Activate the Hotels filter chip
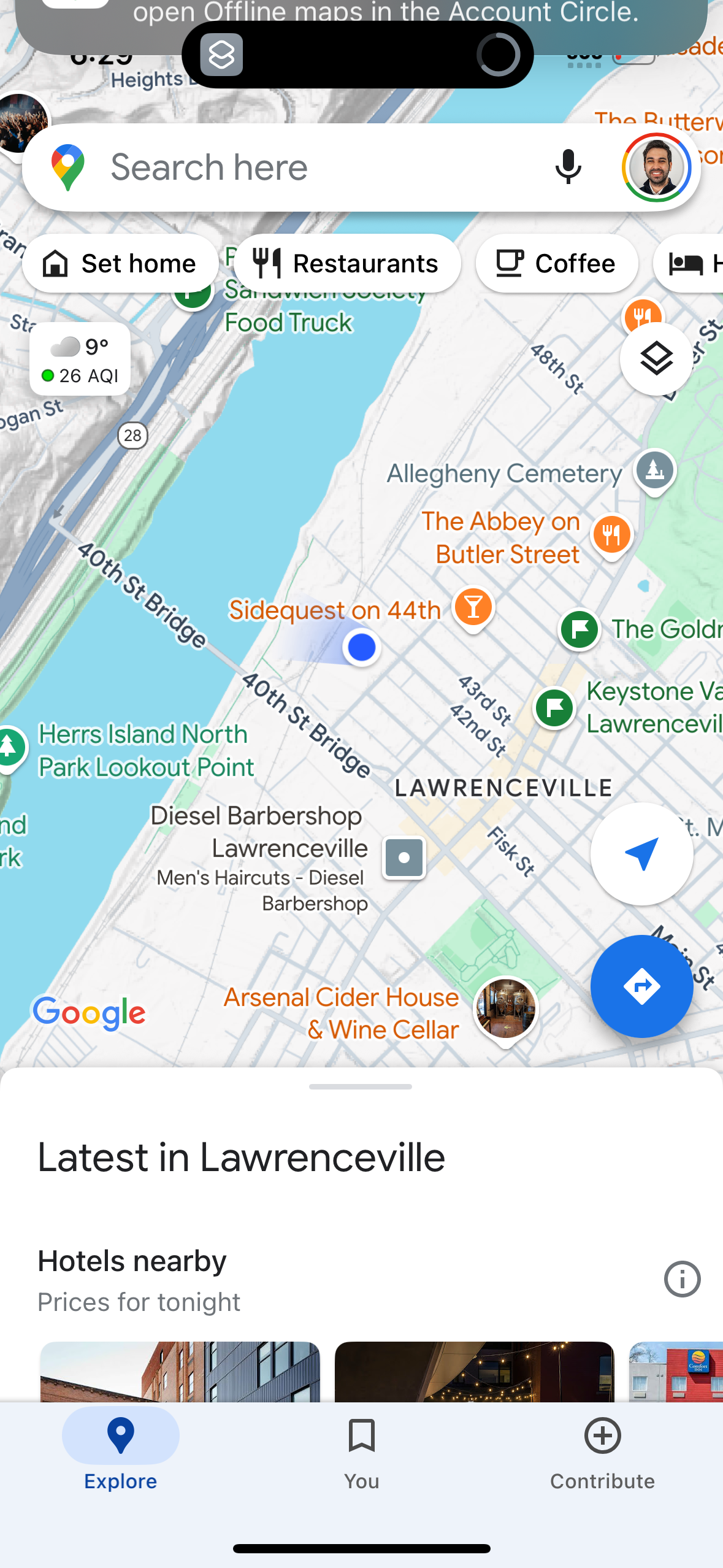 [x=699, y=263]
